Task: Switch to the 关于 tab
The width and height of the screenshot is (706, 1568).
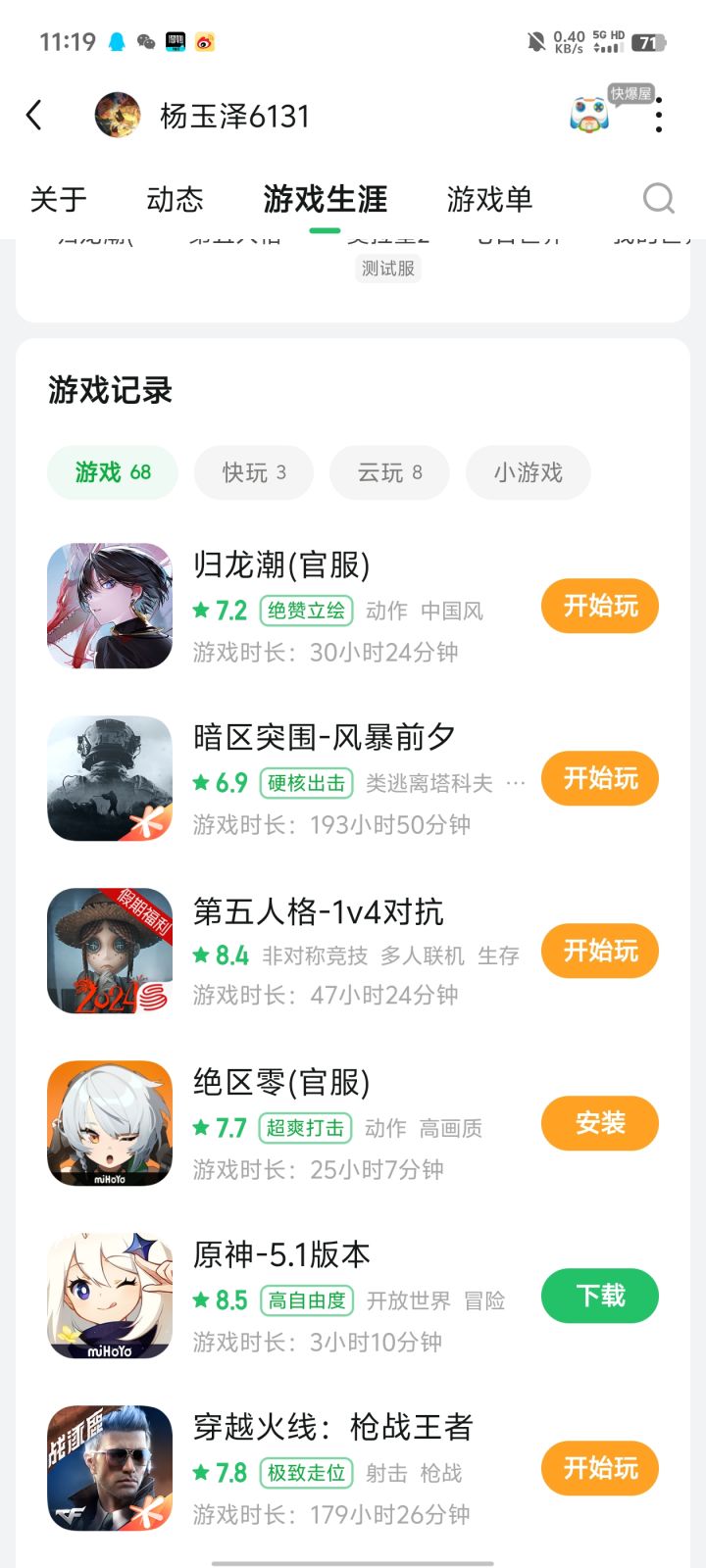Action: 59,199
